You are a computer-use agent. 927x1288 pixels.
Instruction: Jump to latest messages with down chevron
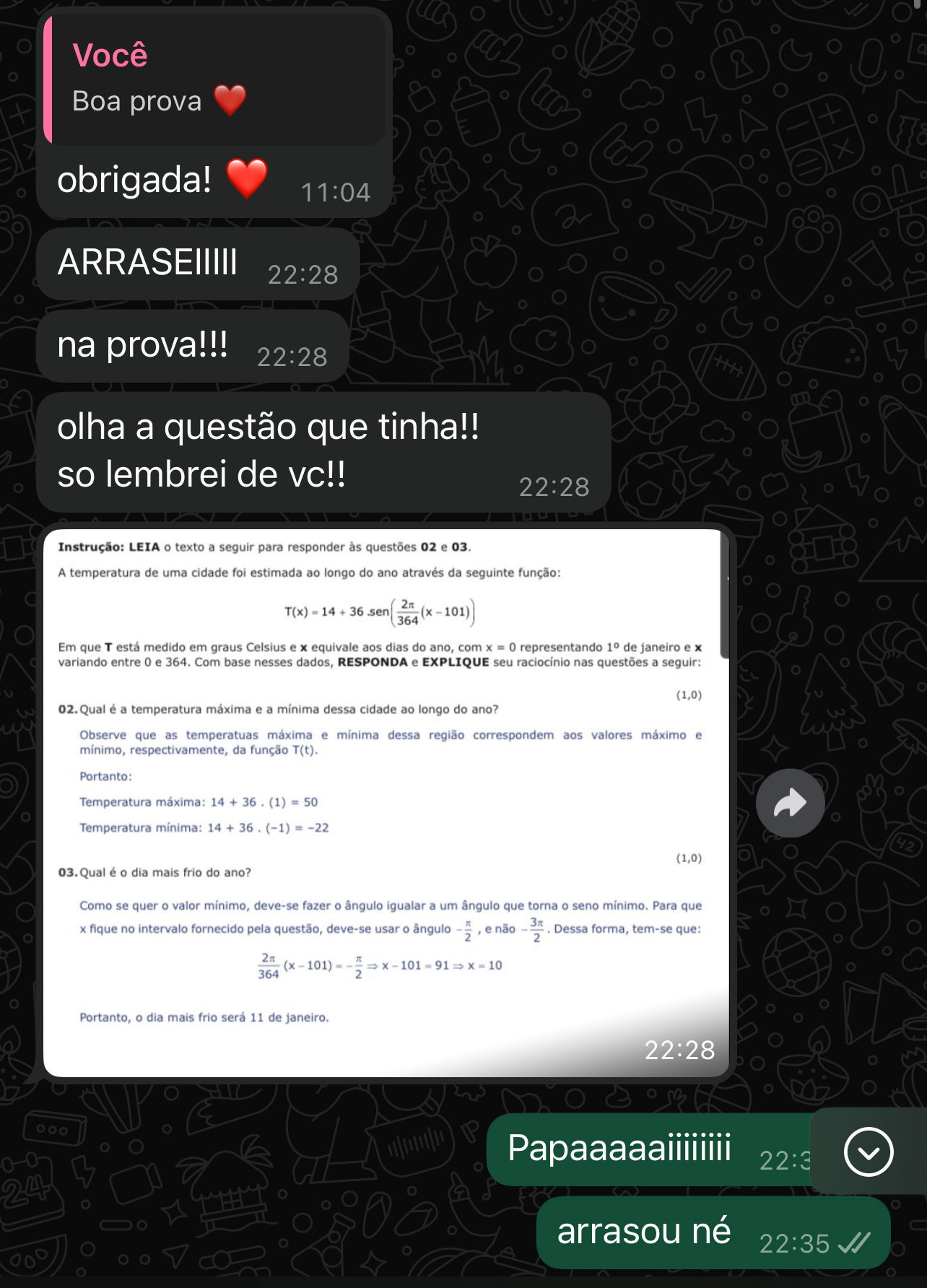[x=869, y=1152]
